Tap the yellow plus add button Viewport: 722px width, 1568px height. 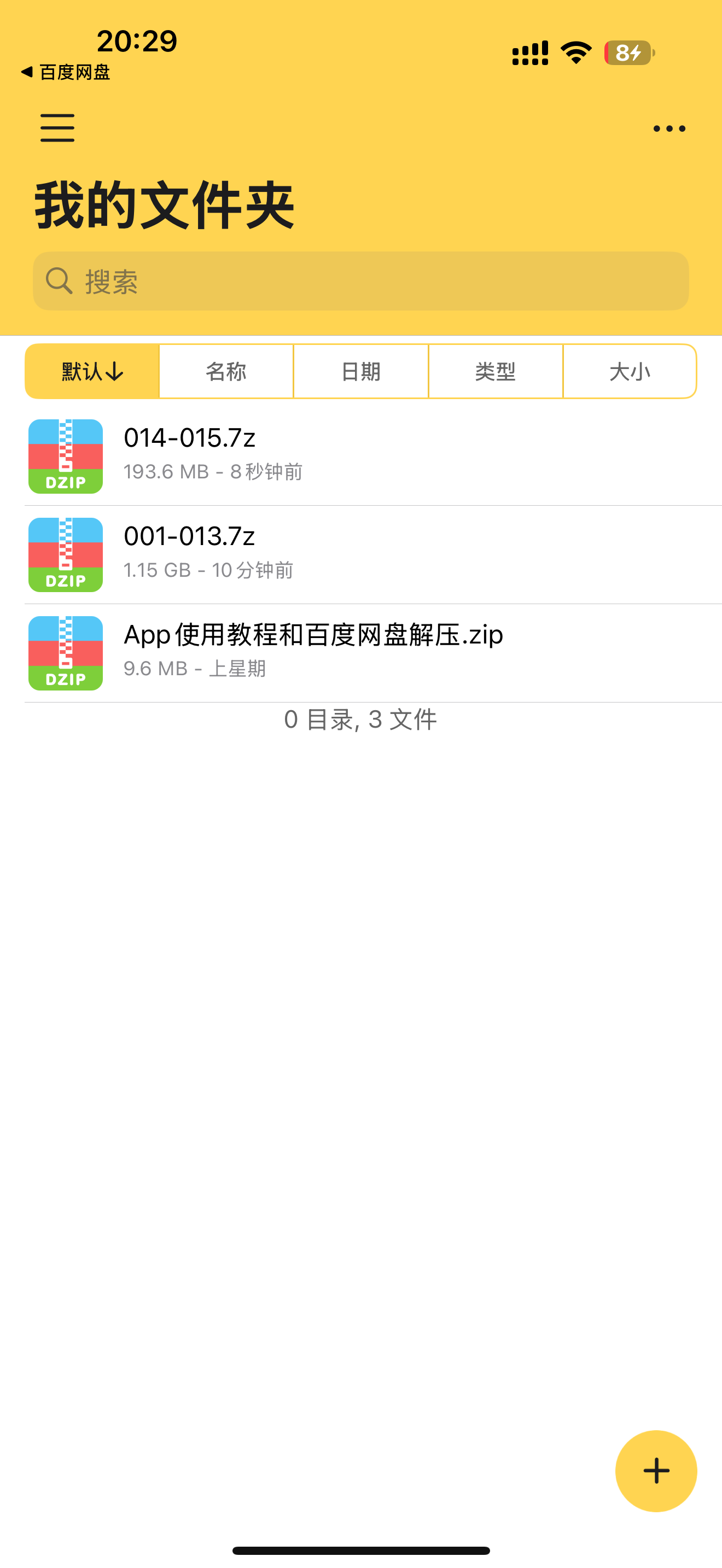coord(656,1471)
